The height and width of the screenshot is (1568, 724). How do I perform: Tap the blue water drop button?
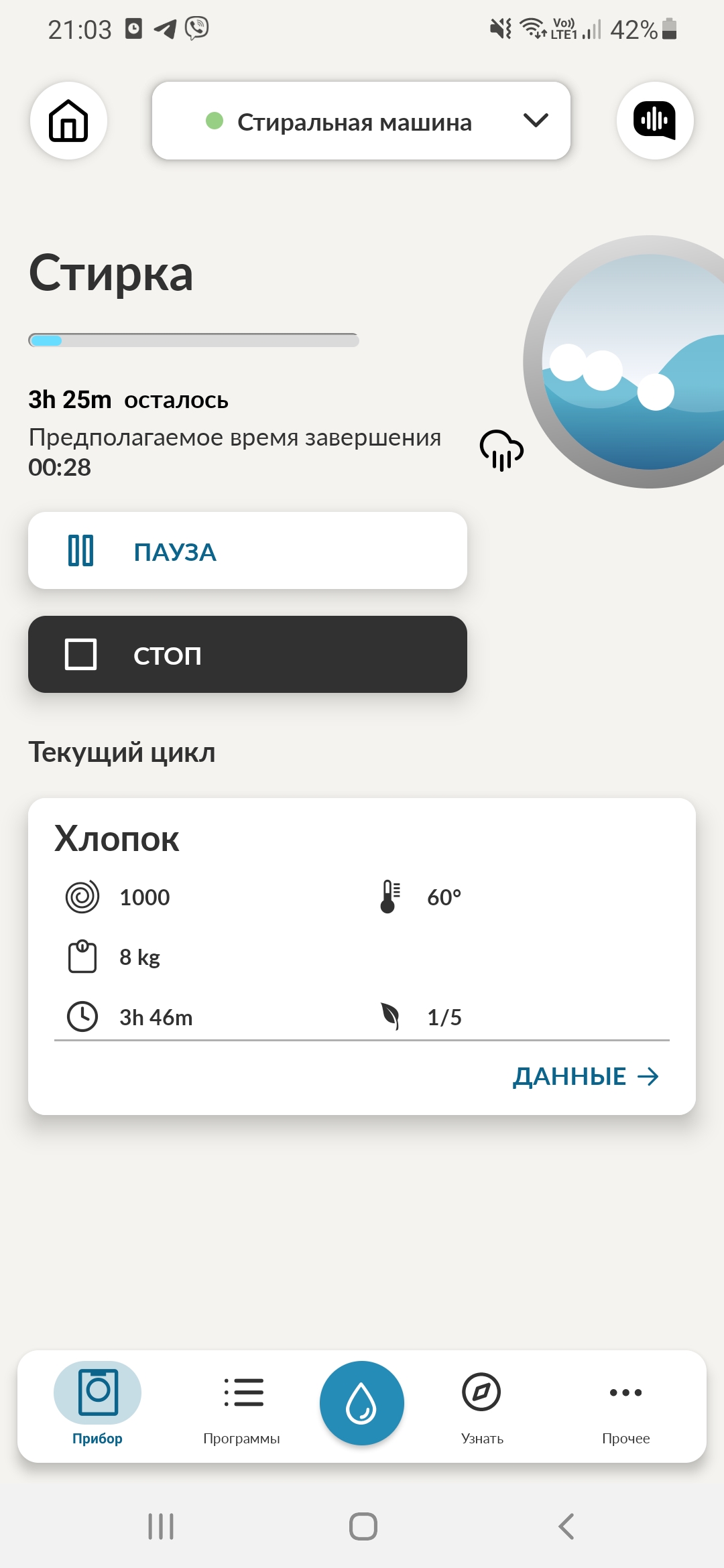361,1402
